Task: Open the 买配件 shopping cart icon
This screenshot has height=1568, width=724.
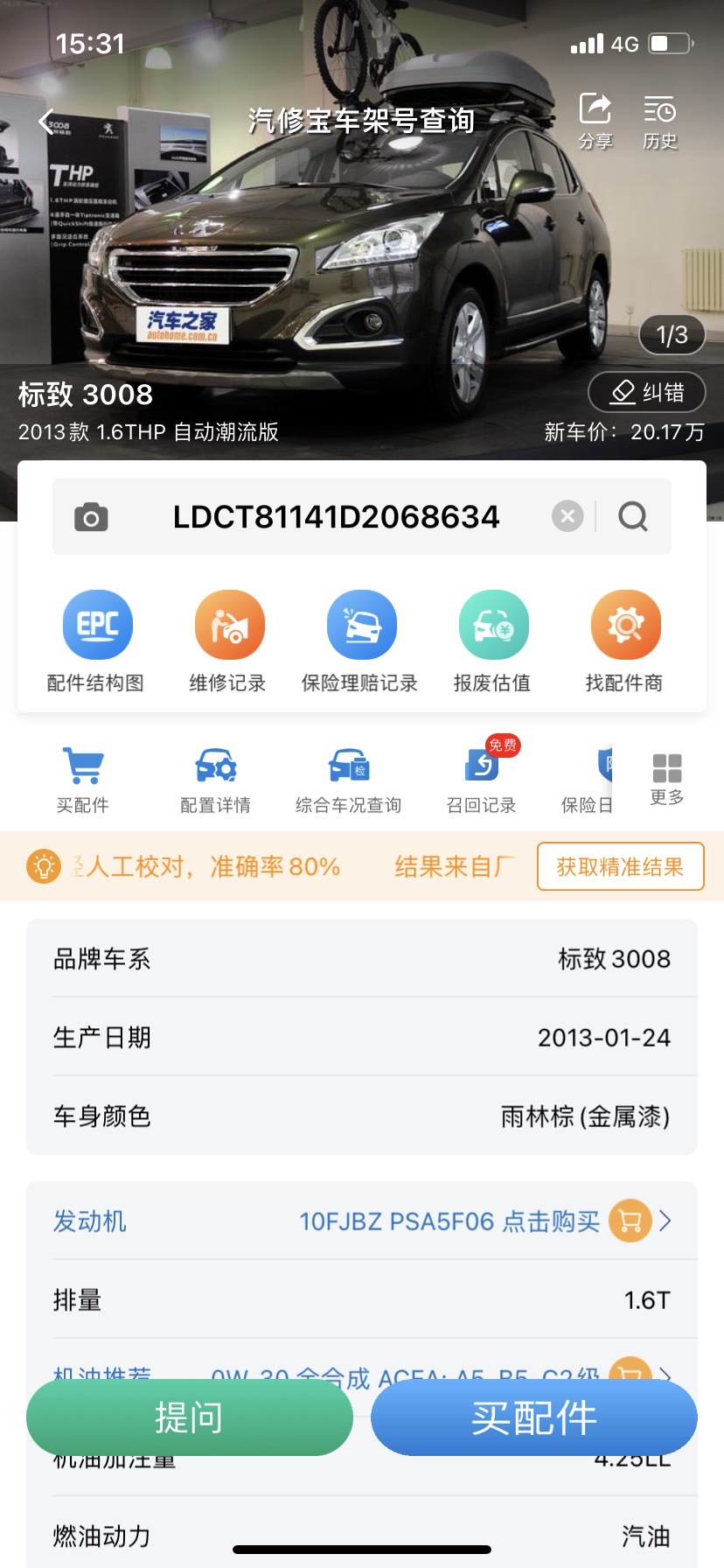Action: (82, 774)
